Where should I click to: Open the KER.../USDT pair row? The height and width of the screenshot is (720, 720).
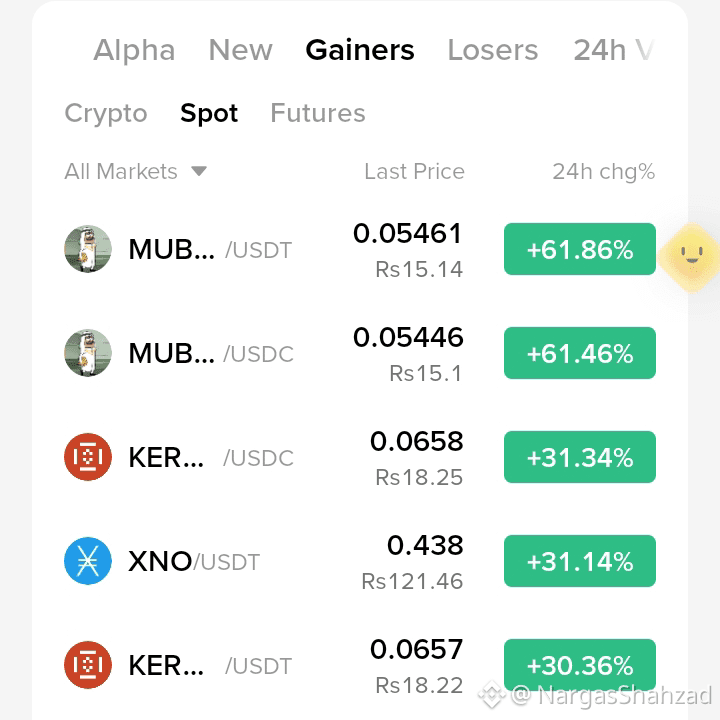click(360, 665)
